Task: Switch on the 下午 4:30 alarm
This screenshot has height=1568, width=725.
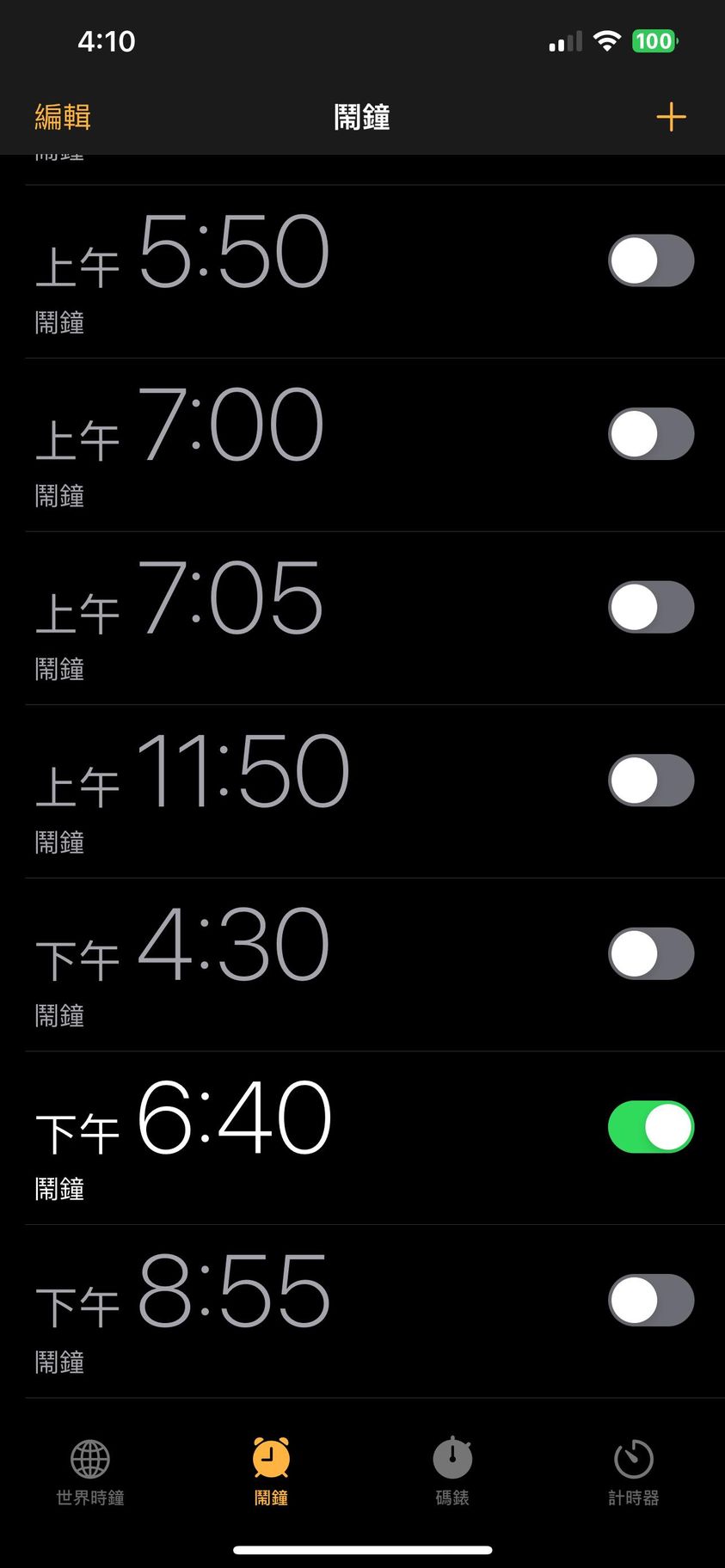Action: (x=650, y=953)
